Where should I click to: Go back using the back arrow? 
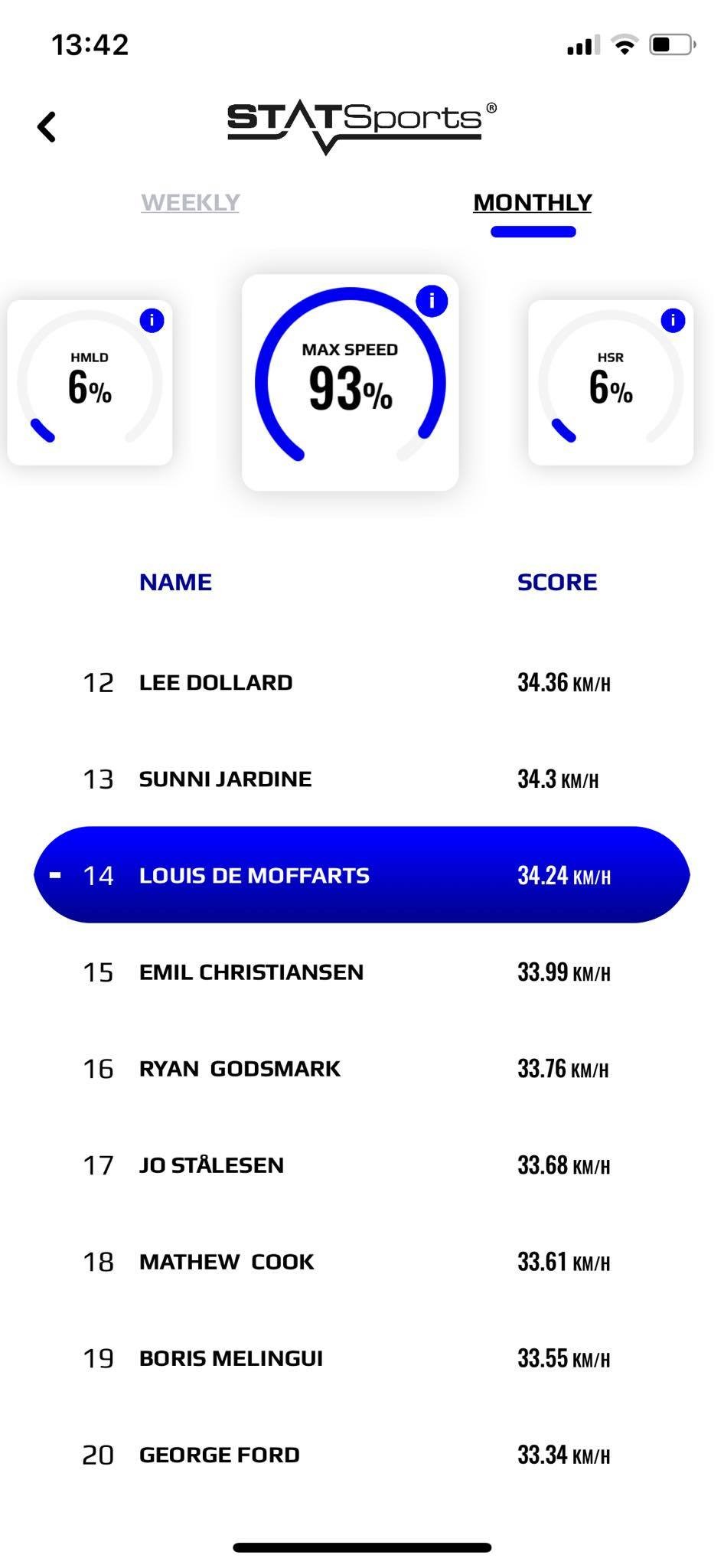point(47,127)
